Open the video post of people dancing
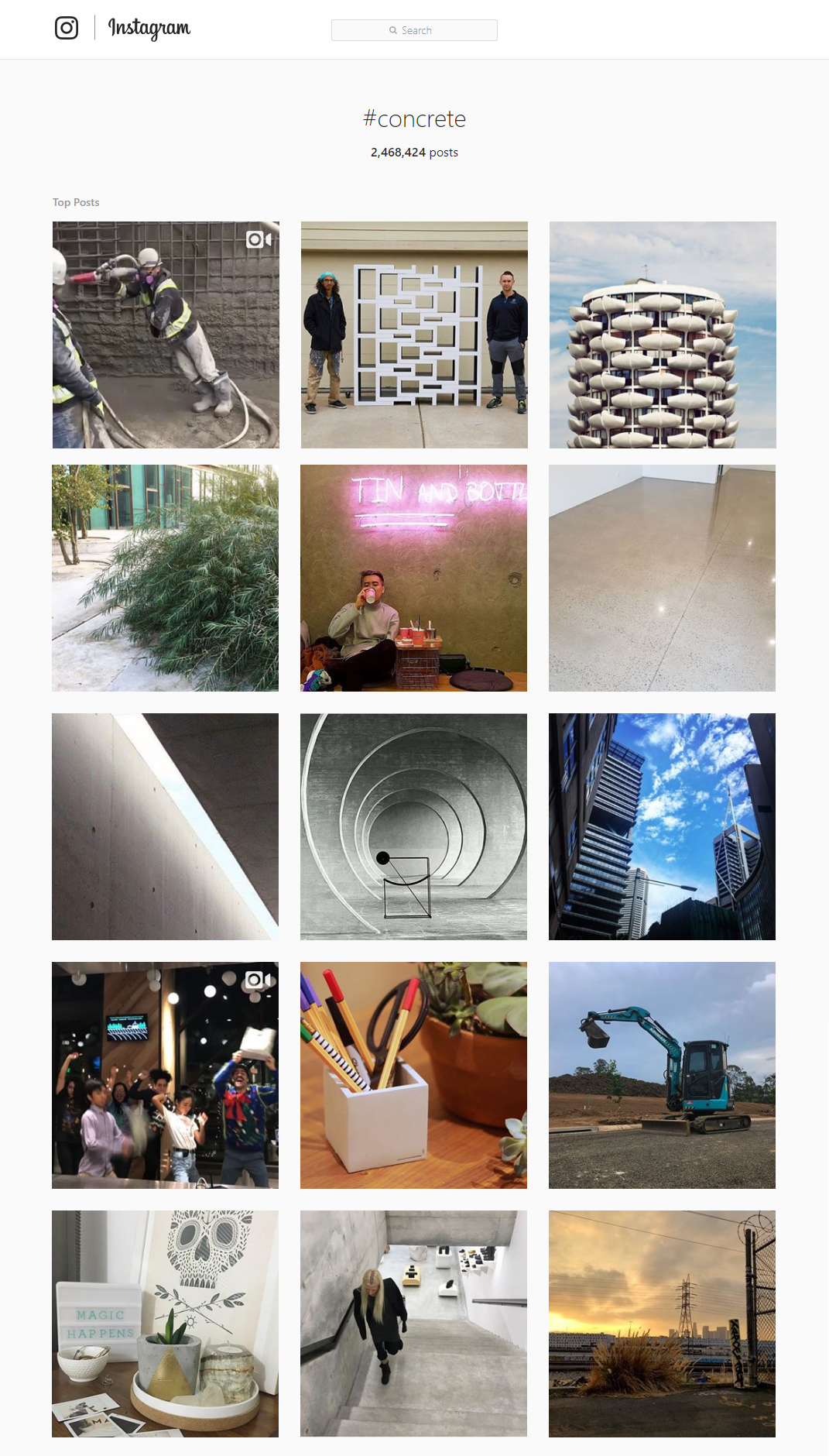The image size is (829, 1456). 165,1075
